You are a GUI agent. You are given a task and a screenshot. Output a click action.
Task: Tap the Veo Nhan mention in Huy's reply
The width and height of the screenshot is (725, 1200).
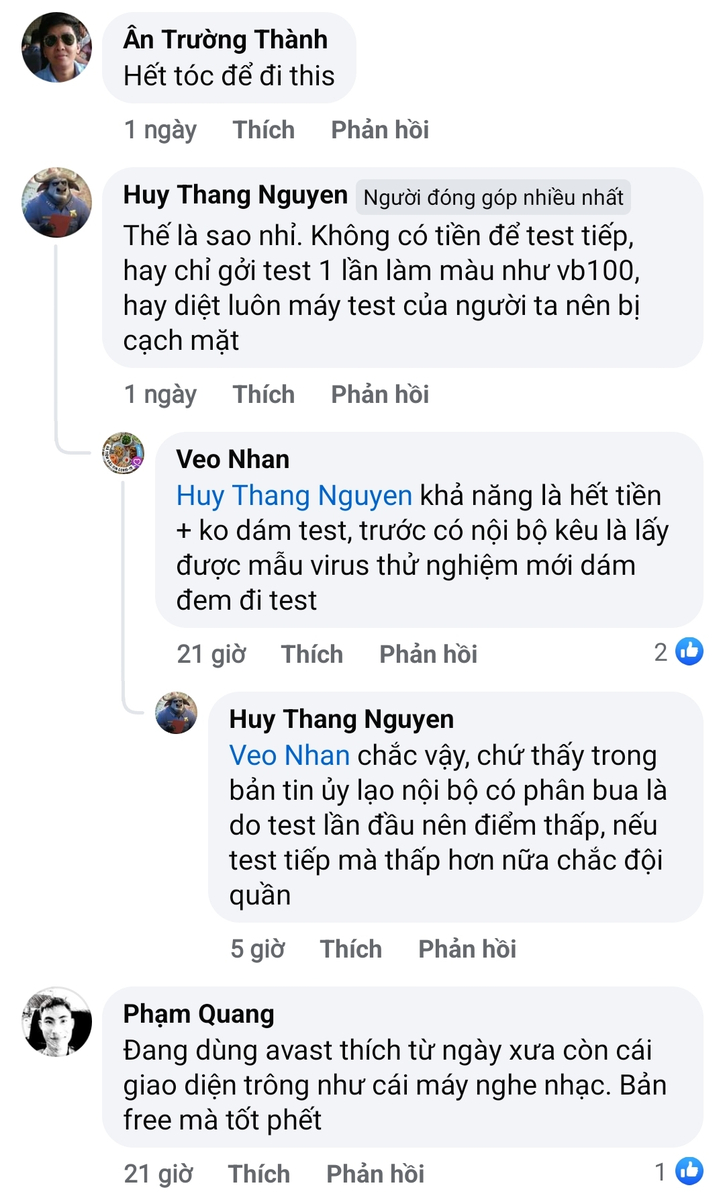click(x=289, y=756)
